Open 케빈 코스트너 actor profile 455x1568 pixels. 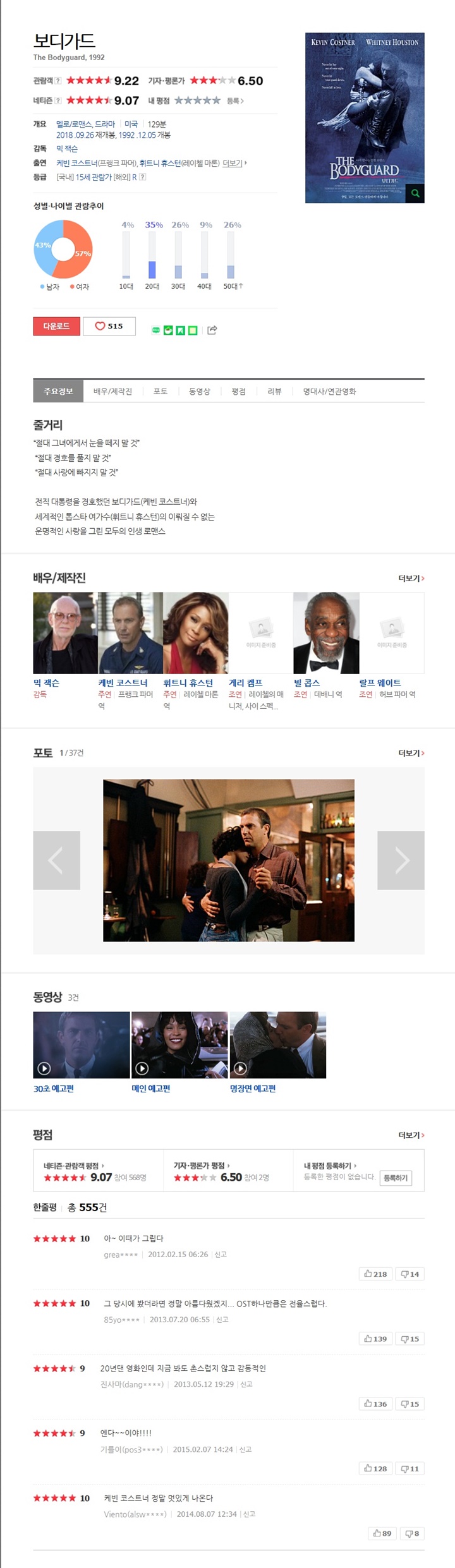[123, 683]
